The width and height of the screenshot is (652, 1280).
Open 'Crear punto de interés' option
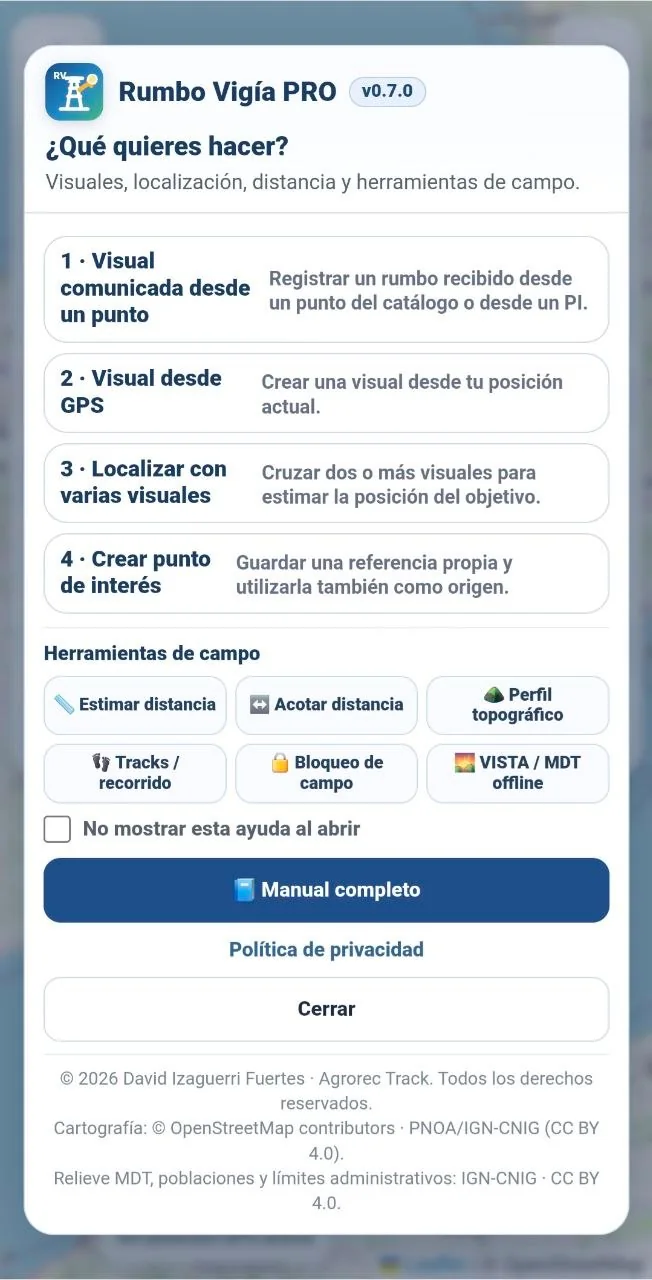(326, 573)
